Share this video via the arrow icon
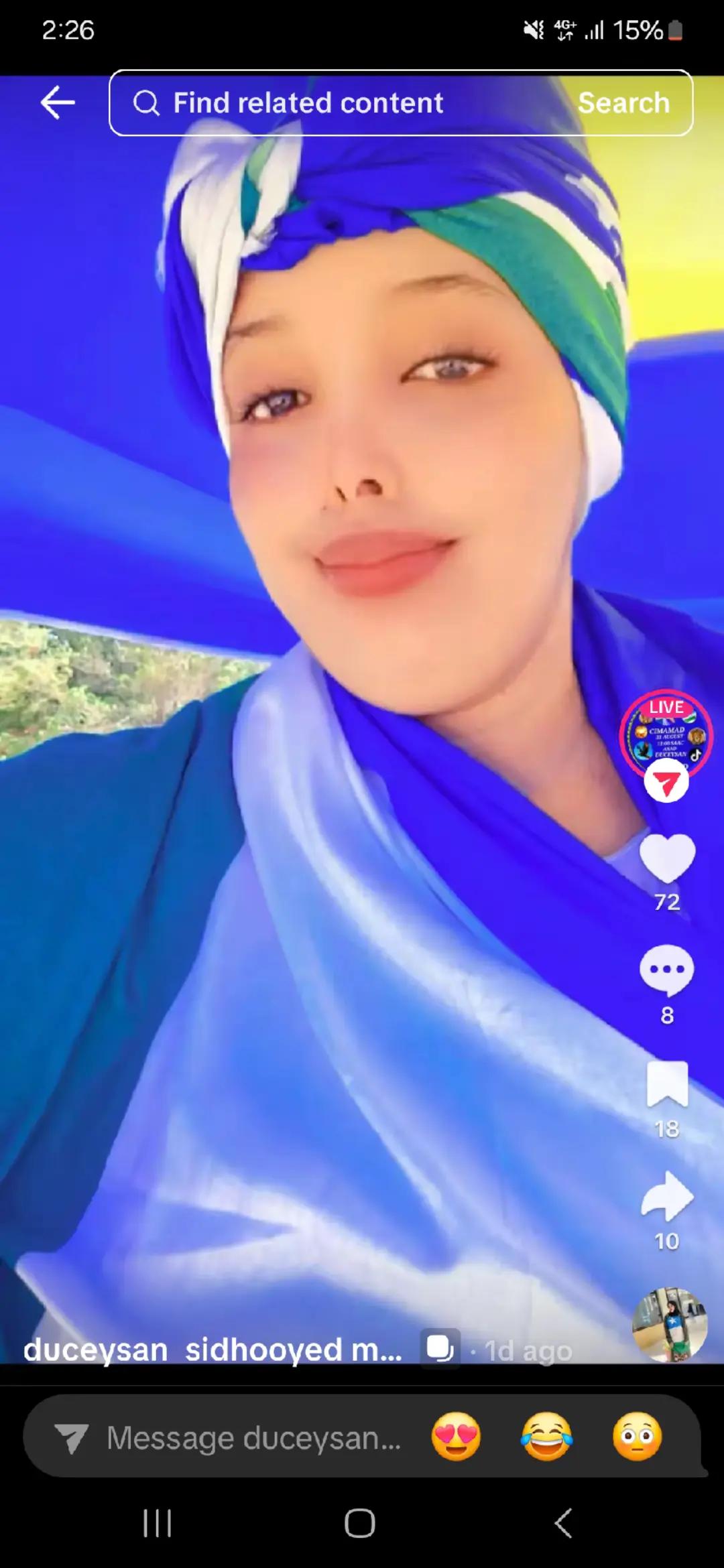The image size is (724, 1568). tap(666, 1197)
